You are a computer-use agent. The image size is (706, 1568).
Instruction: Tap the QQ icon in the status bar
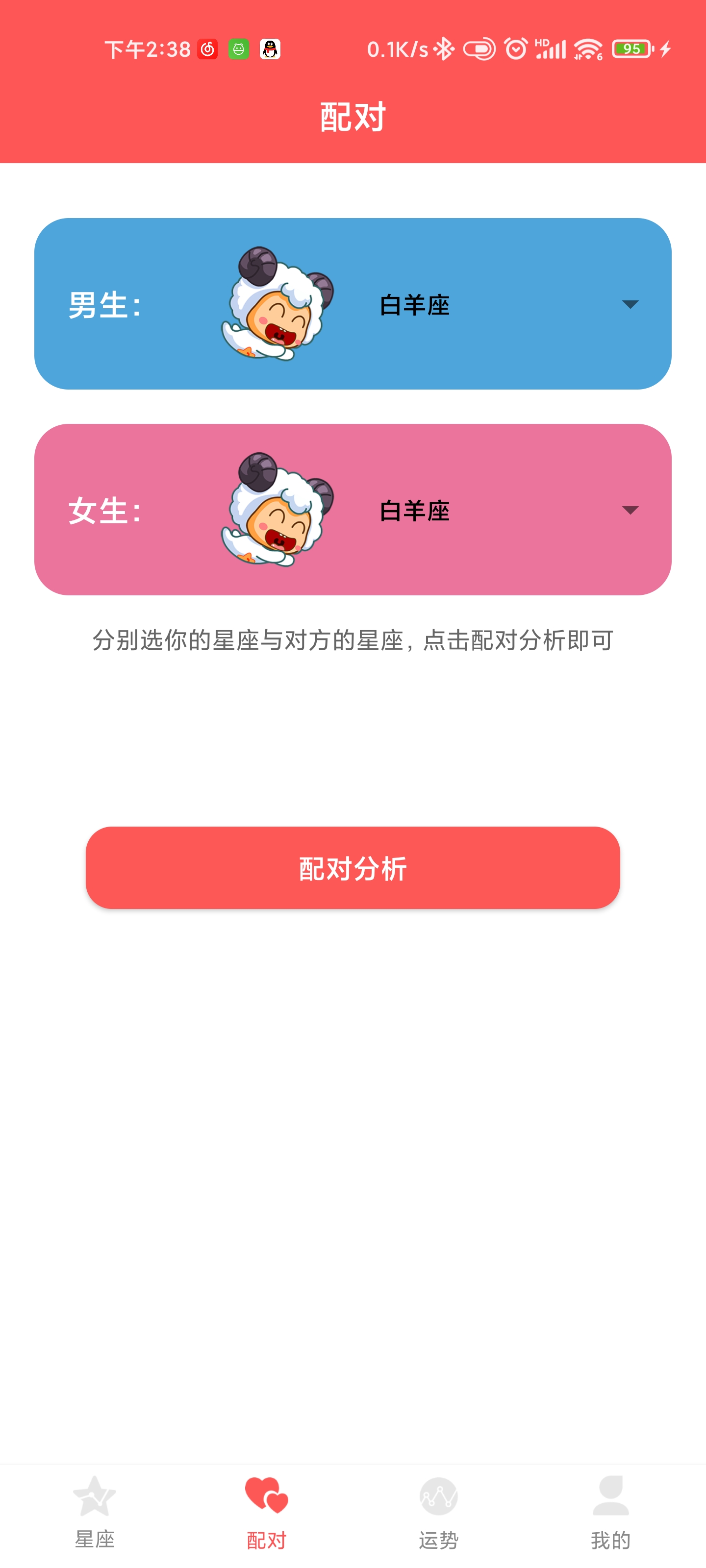271,50
